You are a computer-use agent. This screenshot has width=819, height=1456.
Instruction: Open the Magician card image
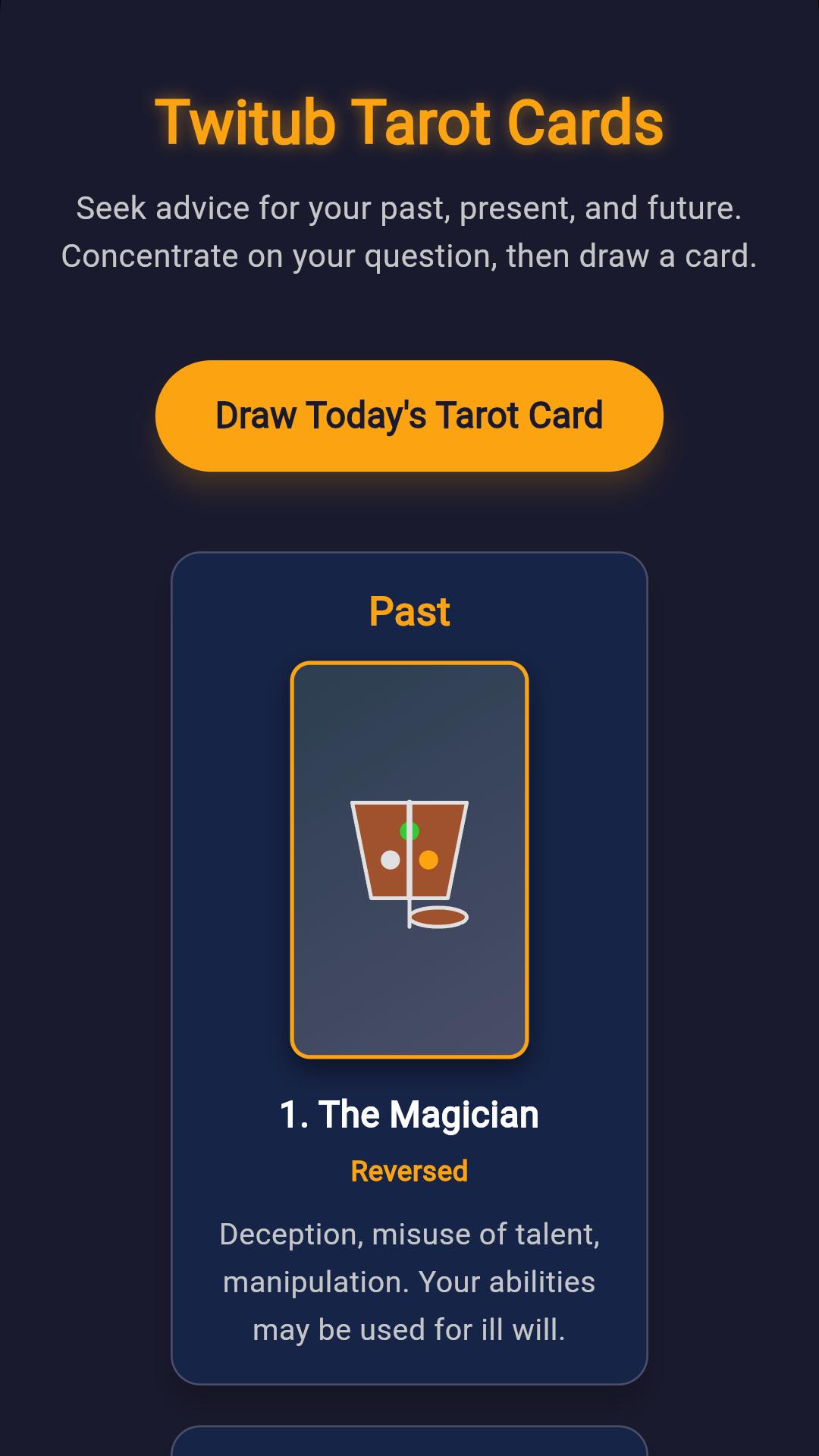[409, 859]
